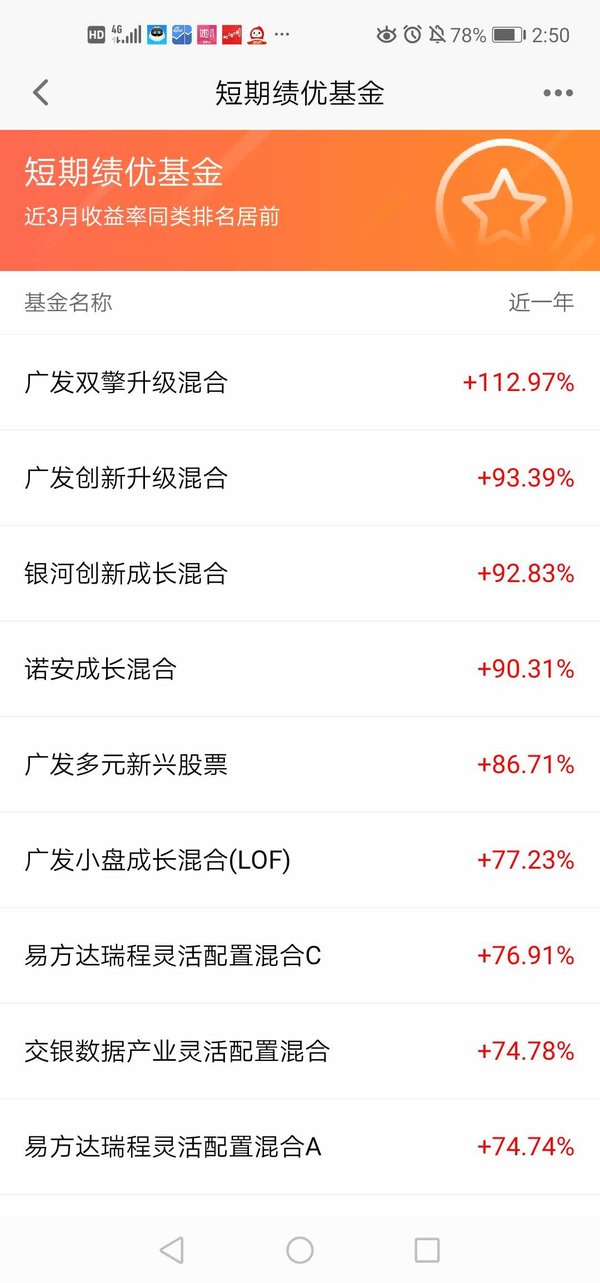Tap the system home button
Screen dimensions: 600x1283
(x=300, y=1249)
